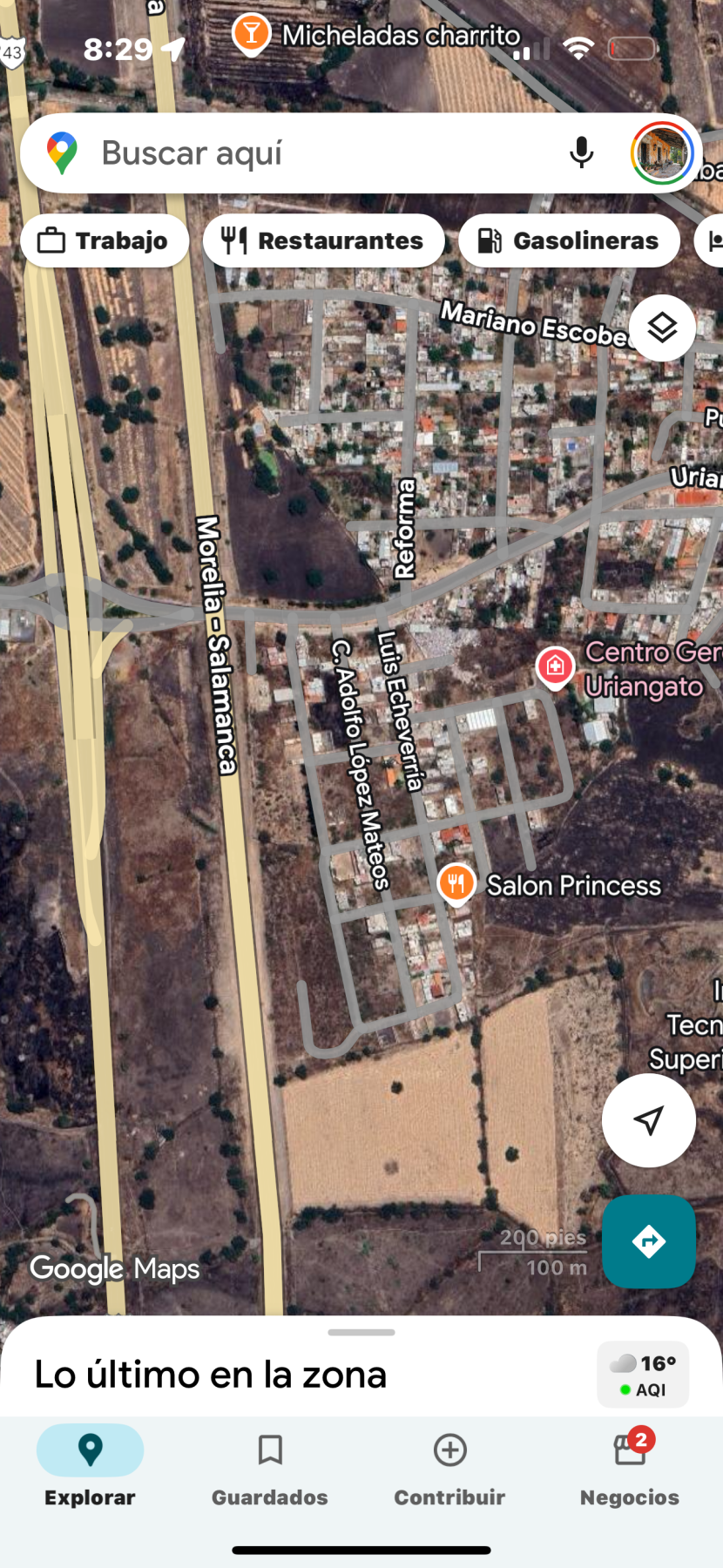
Task: Start voice search with the microphone
Action: point(581,153)
